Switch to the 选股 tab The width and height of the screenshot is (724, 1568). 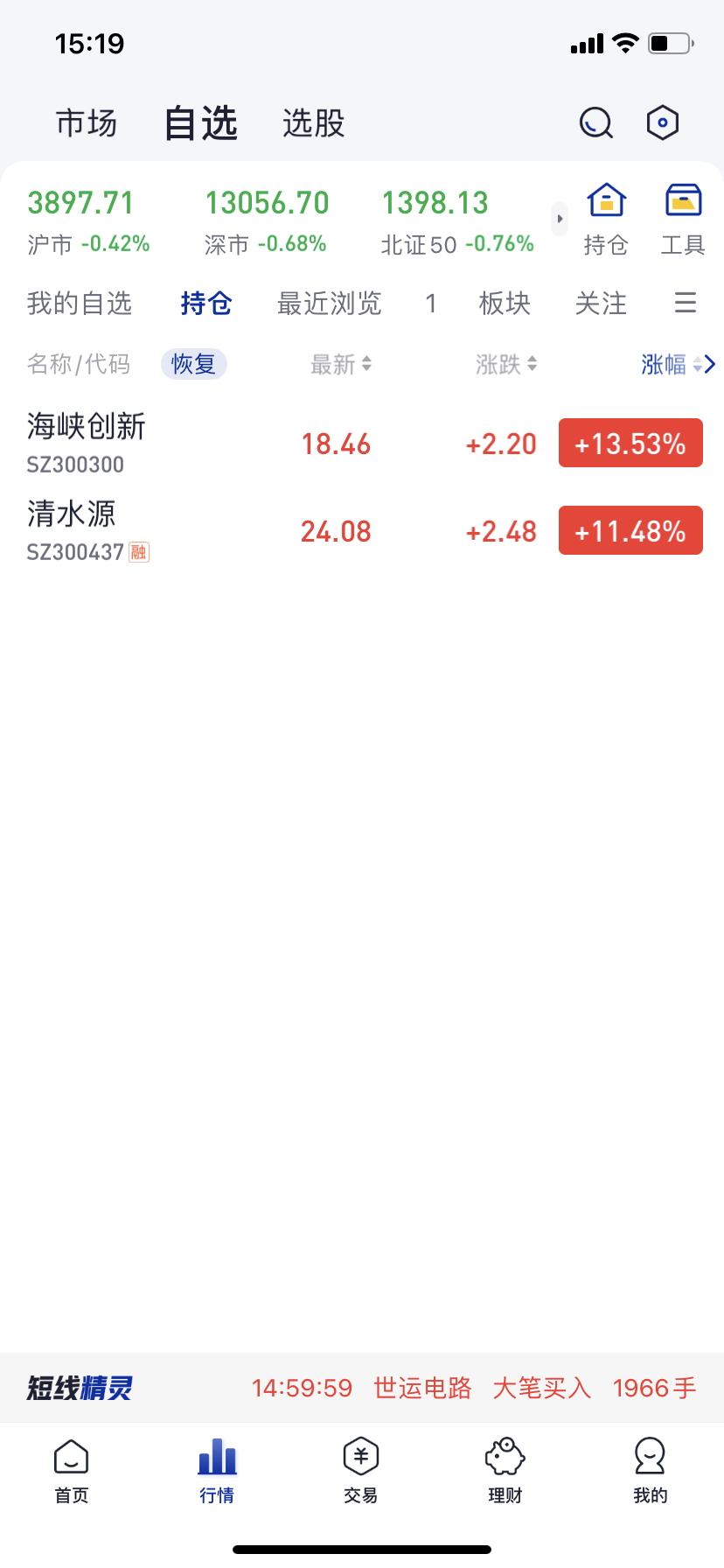tap(314, 123)
